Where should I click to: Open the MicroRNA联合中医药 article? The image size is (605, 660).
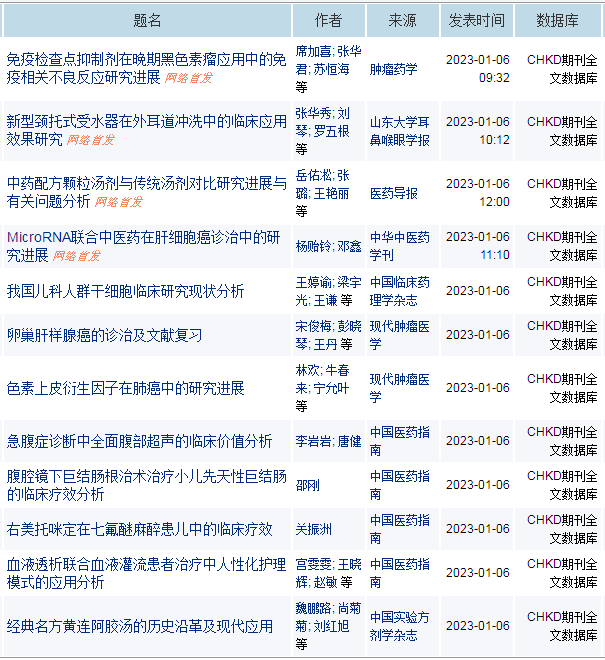click(x=142, y=238)
